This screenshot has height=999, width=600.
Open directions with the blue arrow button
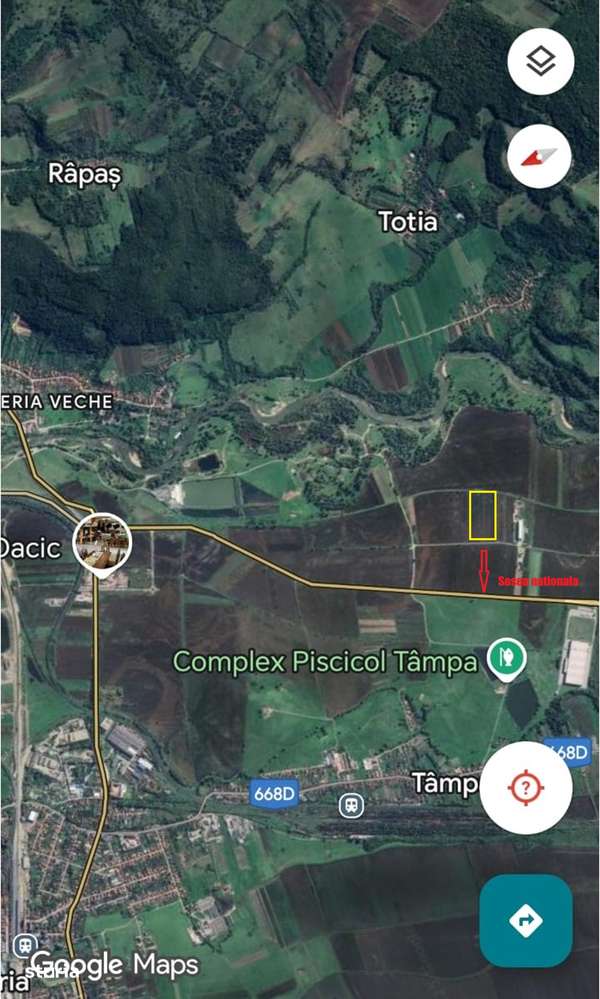click(x=526, y=920)
